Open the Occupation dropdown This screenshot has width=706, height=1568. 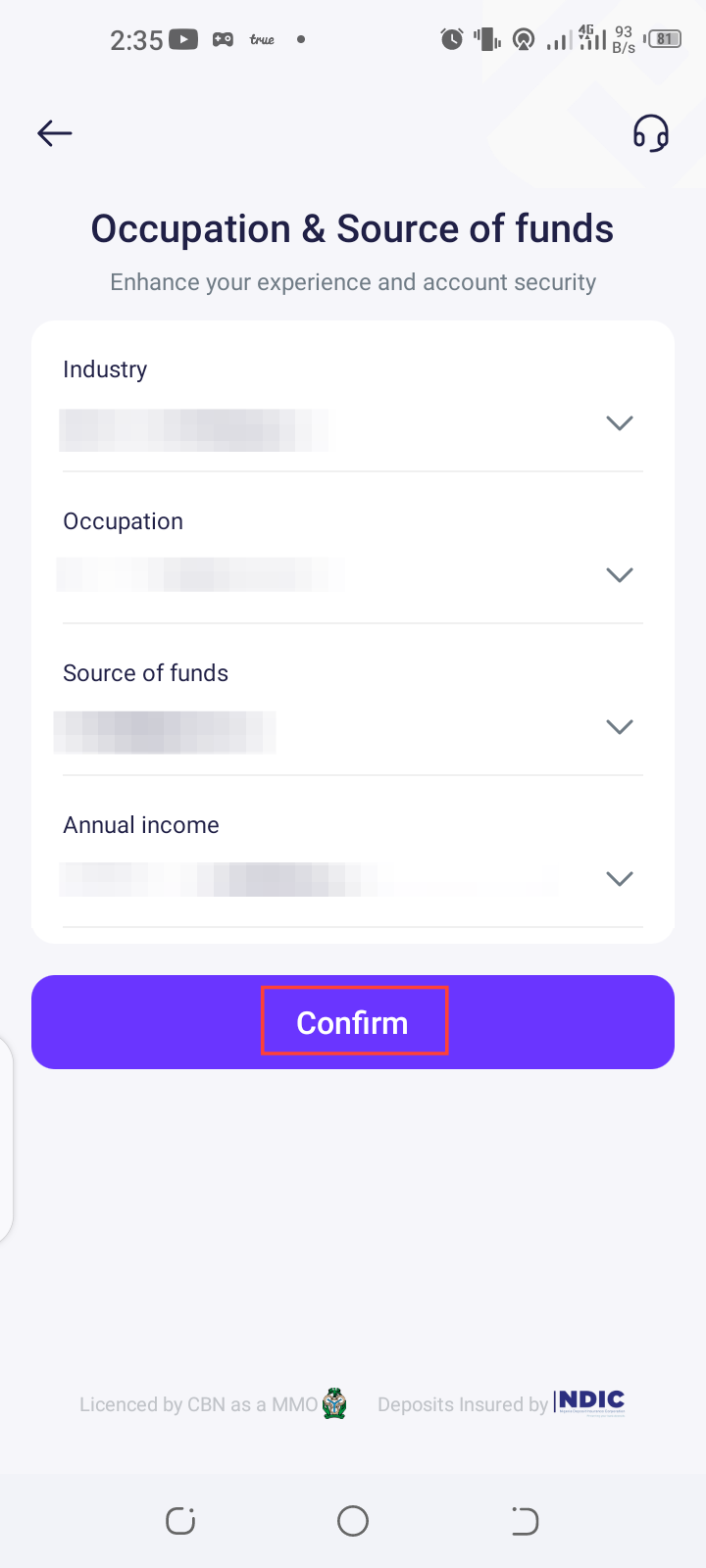pos(619,575)
